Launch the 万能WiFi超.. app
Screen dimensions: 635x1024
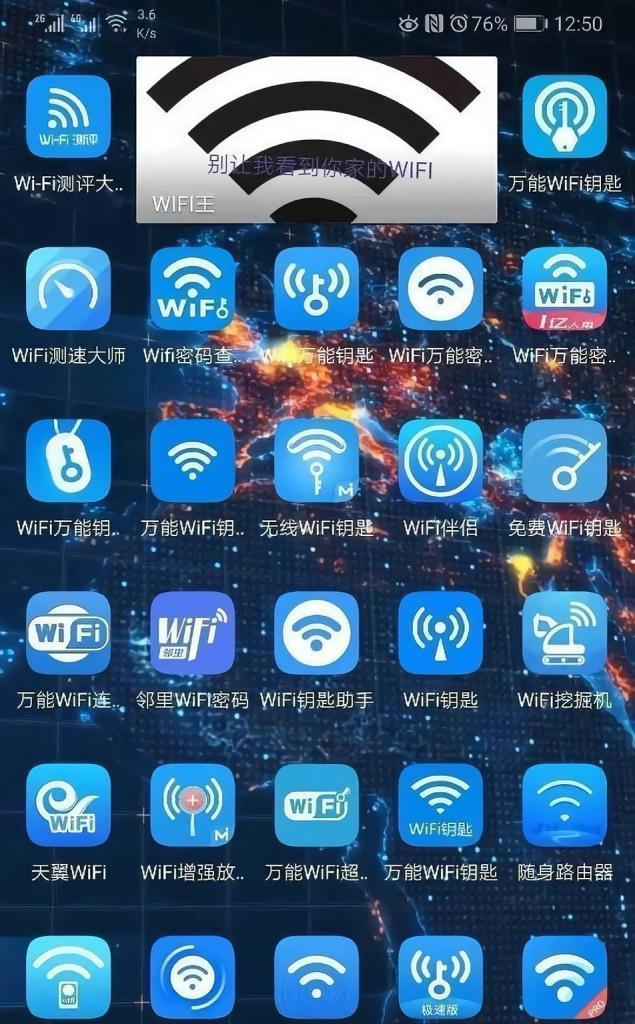pyautogui.click(x=316, y=805)
